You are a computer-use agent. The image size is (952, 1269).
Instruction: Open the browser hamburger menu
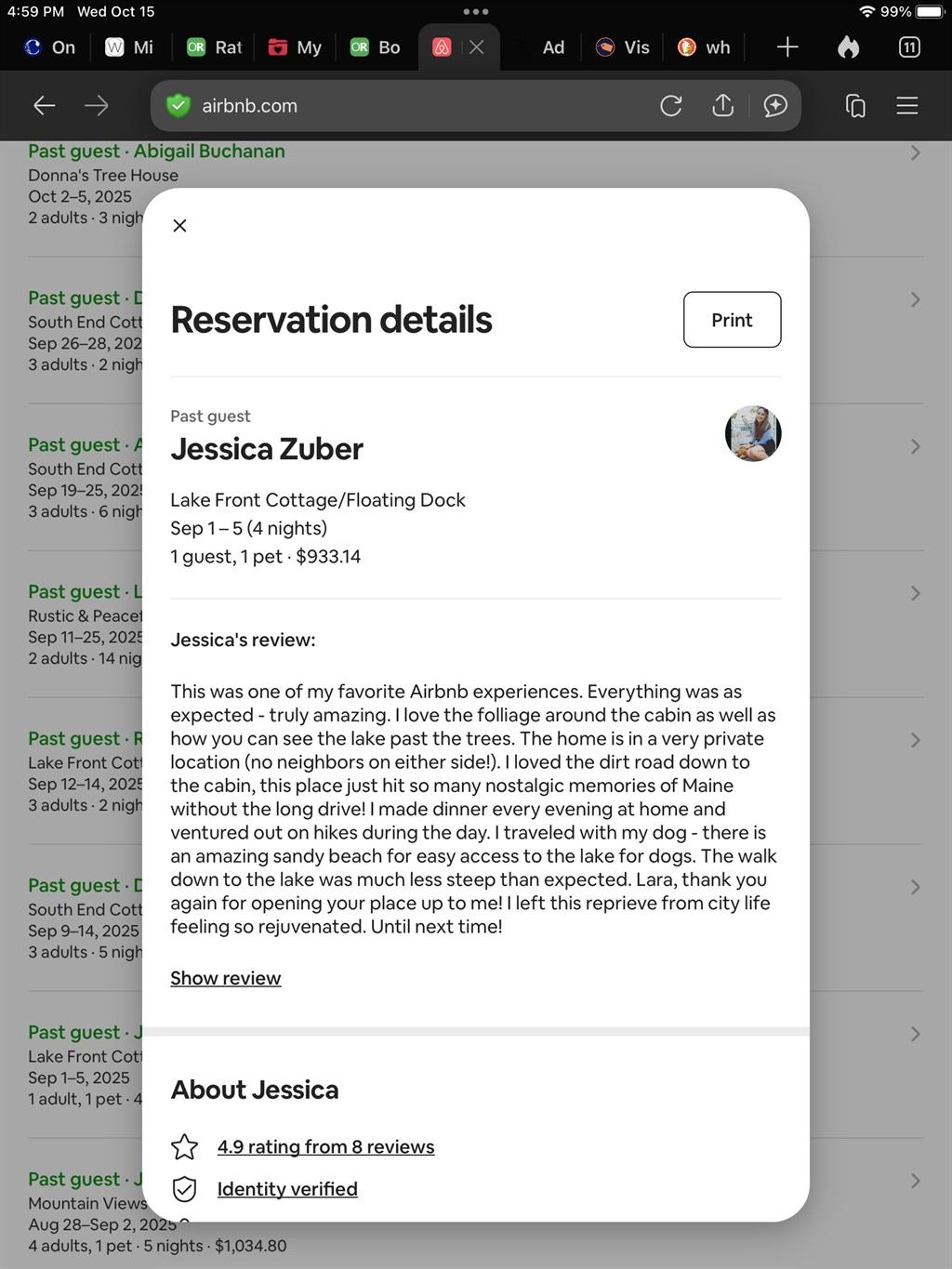tap(906, 106)
